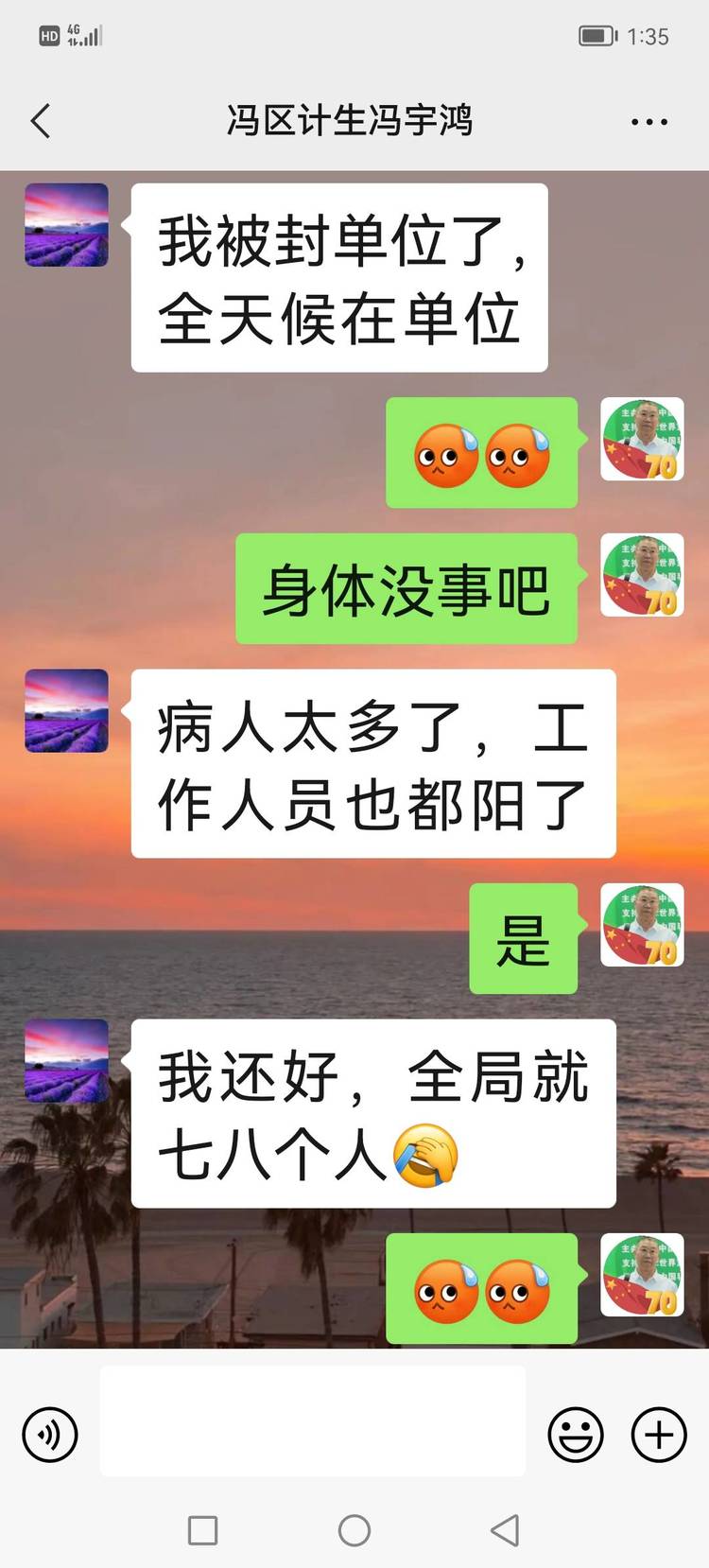Tap the message text field
709x1568 pixels.
pyautogui.click(x=312, y=1420)
